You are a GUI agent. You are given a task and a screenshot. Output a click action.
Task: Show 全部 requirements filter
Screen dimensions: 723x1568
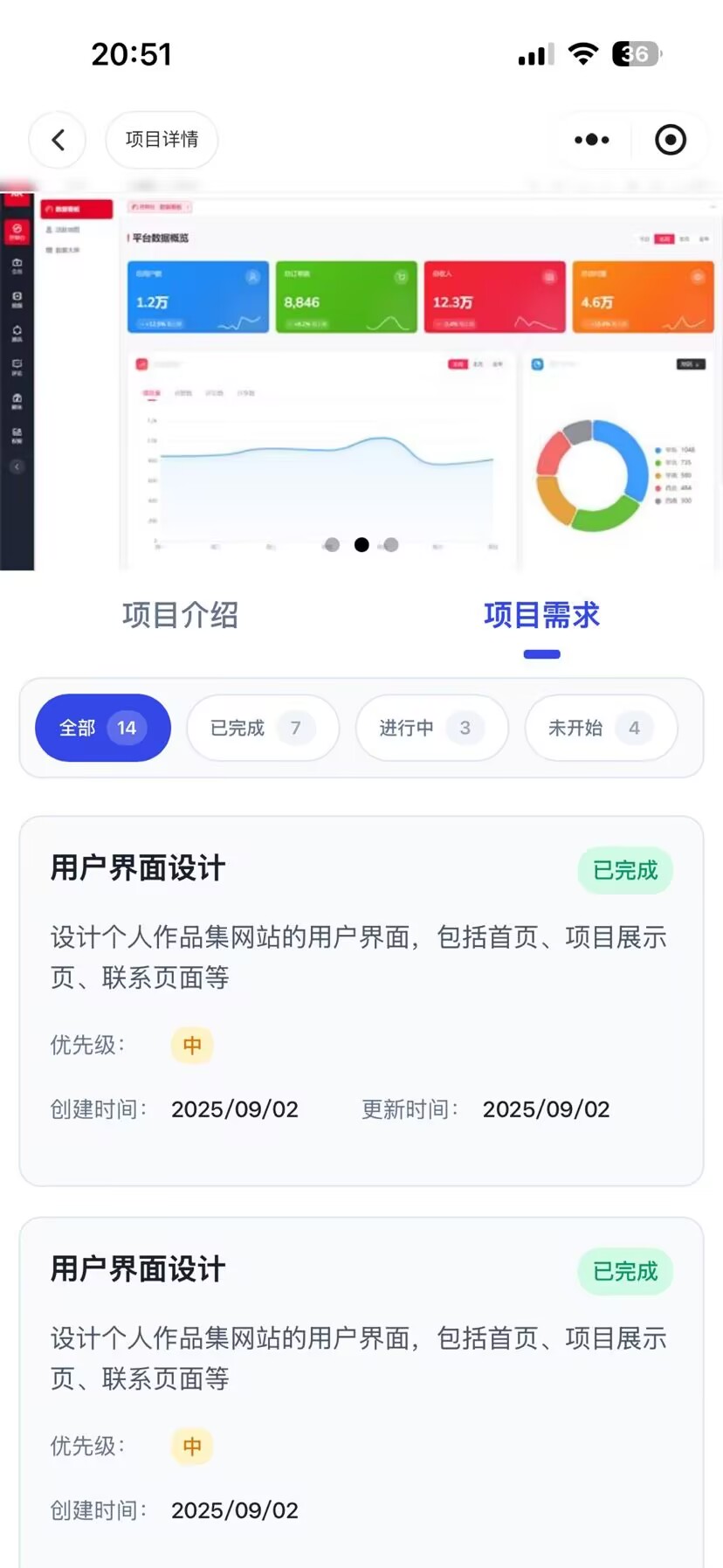point(102,728)
